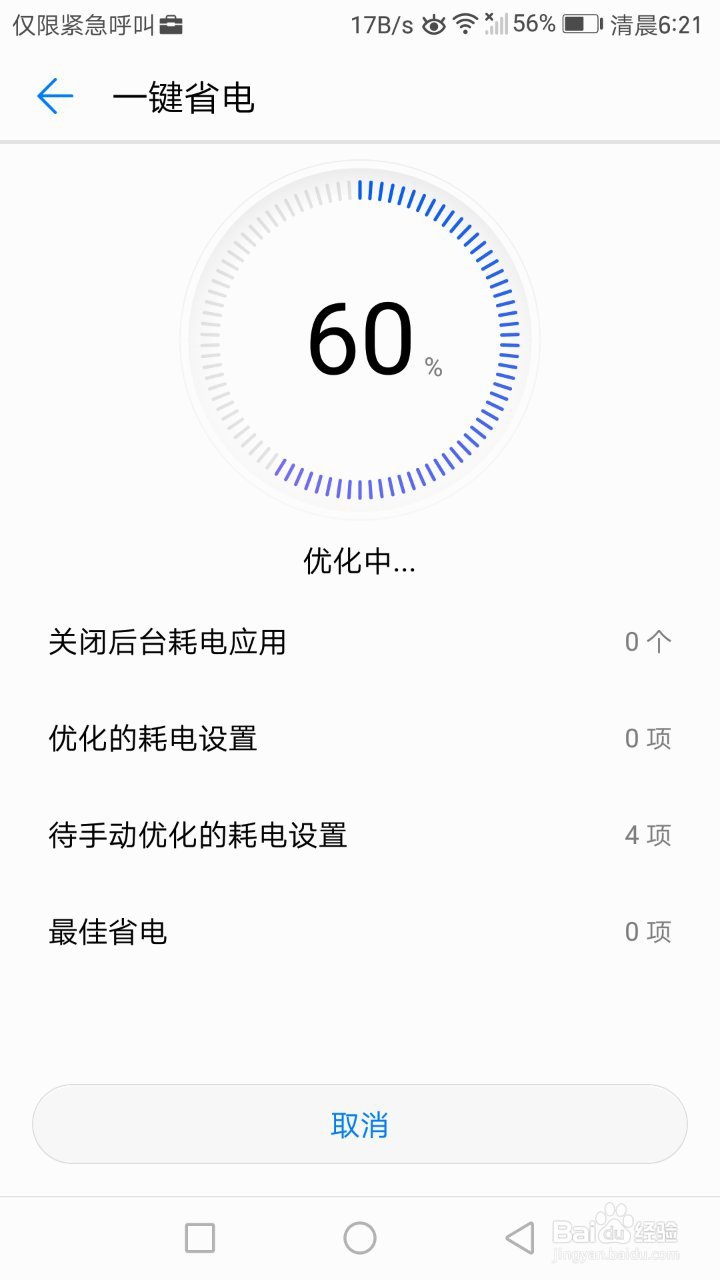Tap the triangular back navigation key
Viewport: 720px width, 1280px height.
520,1237
